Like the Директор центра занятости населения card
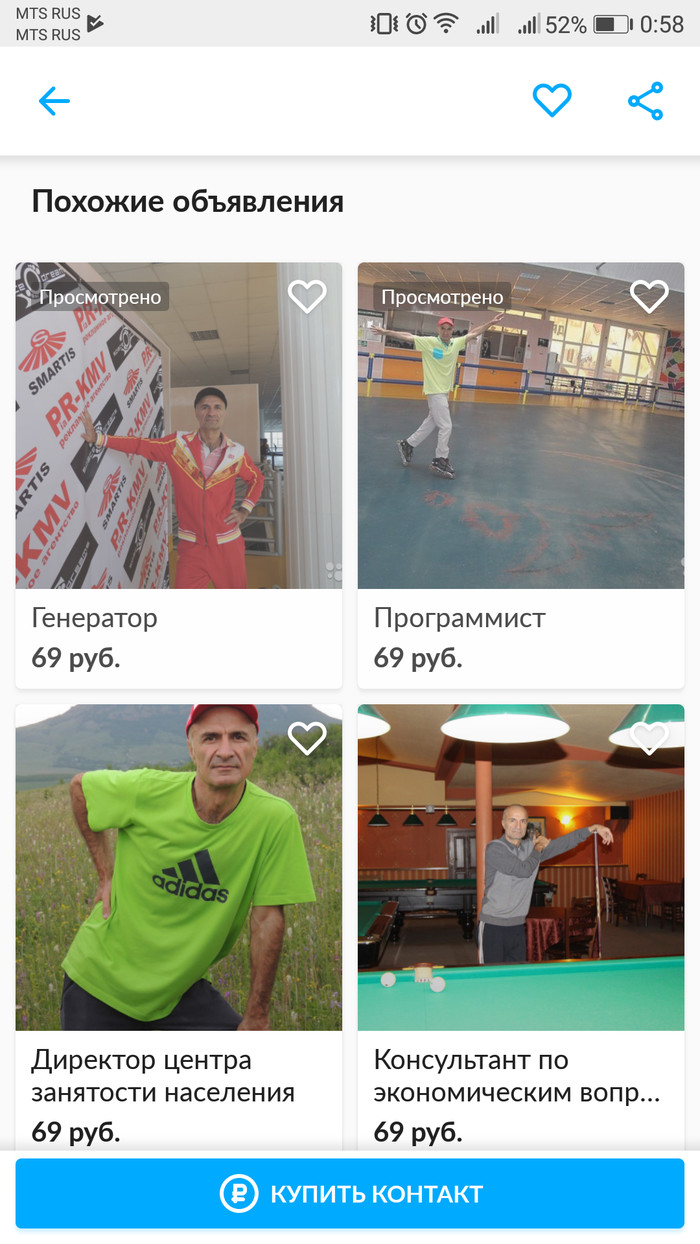Viewport: 700px width, 1244px height. coord(307,738)
